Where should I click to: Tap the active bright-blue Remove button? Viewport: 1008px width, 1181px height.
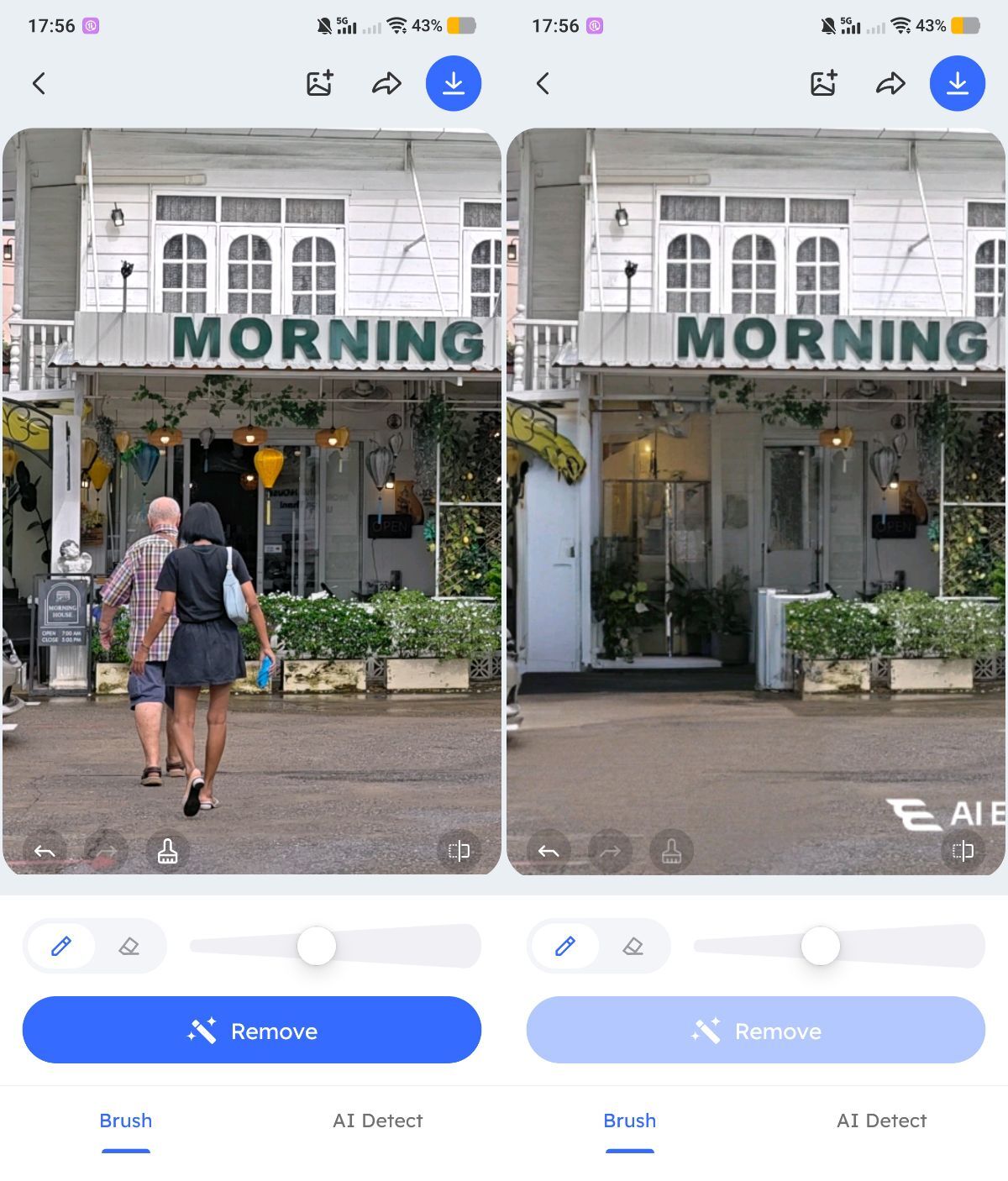pos(252,1030)
